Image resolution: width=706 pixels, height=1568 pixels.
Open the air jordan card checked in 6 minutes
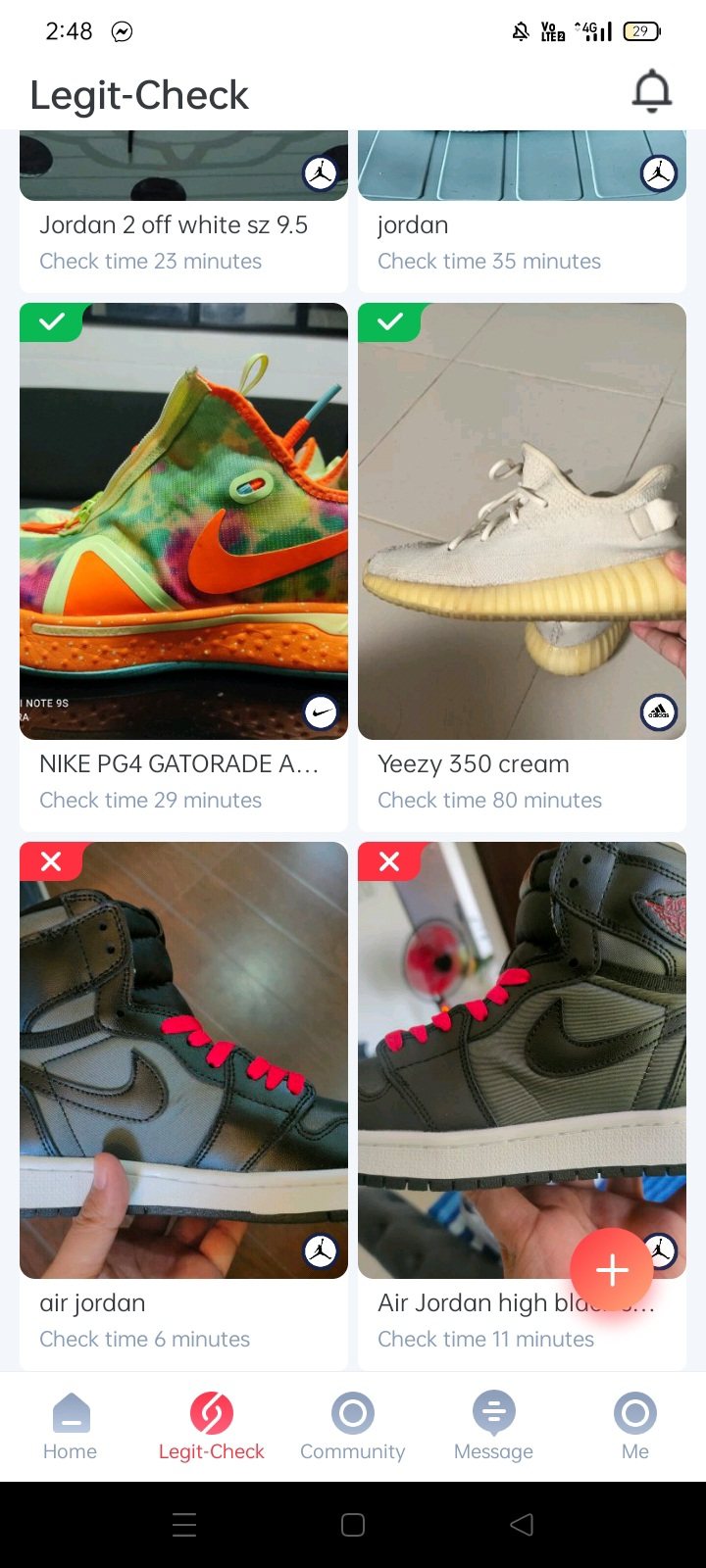tap(183, 1078)
